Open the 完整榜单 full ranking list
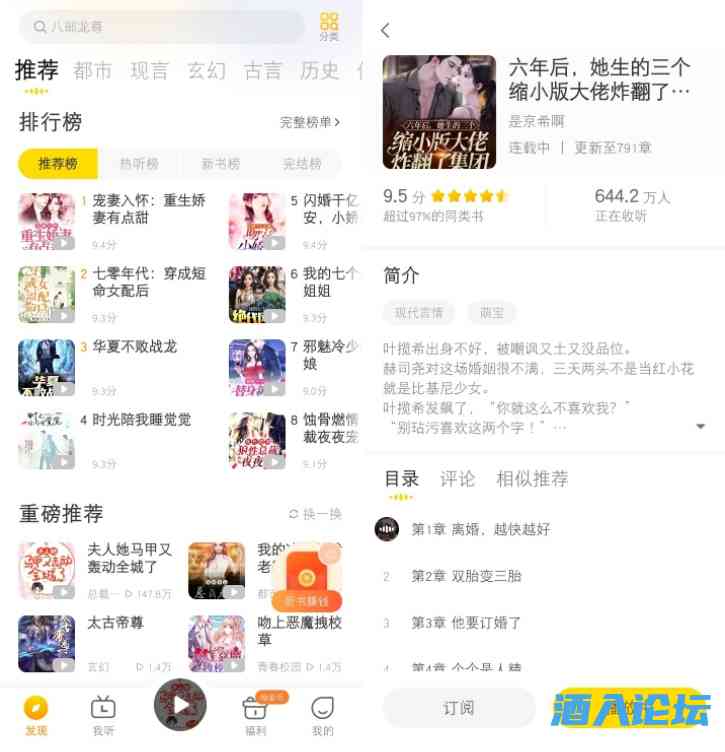The width and height of the screenshot is (725, 752). tap(310, 122)
